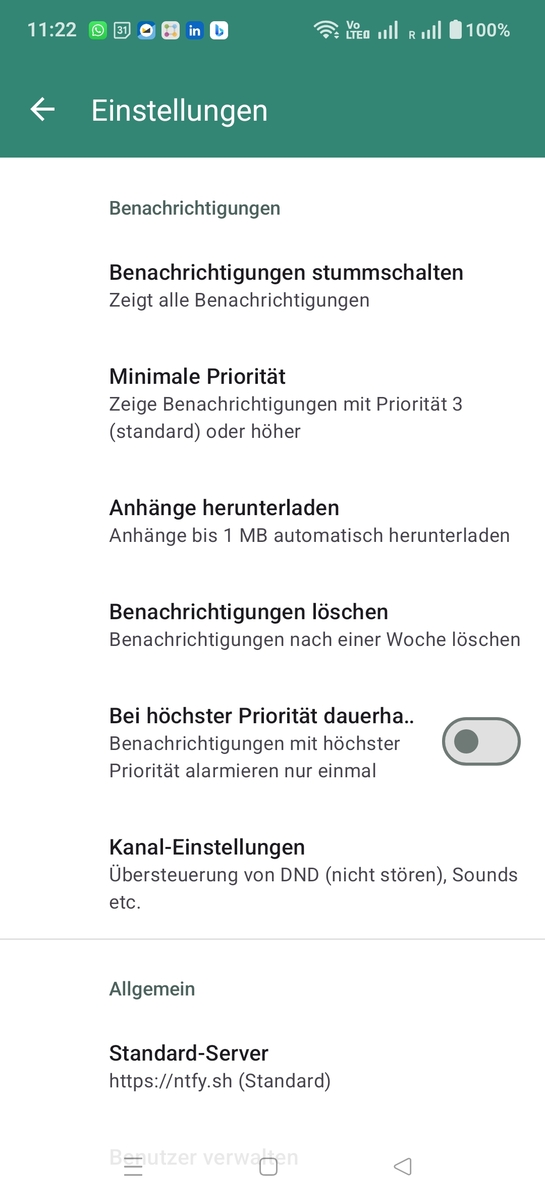The height and width of the screenshot is (1200, 545).
Task: Open recent apps from navigation bar
Action: coord(133,1166)
